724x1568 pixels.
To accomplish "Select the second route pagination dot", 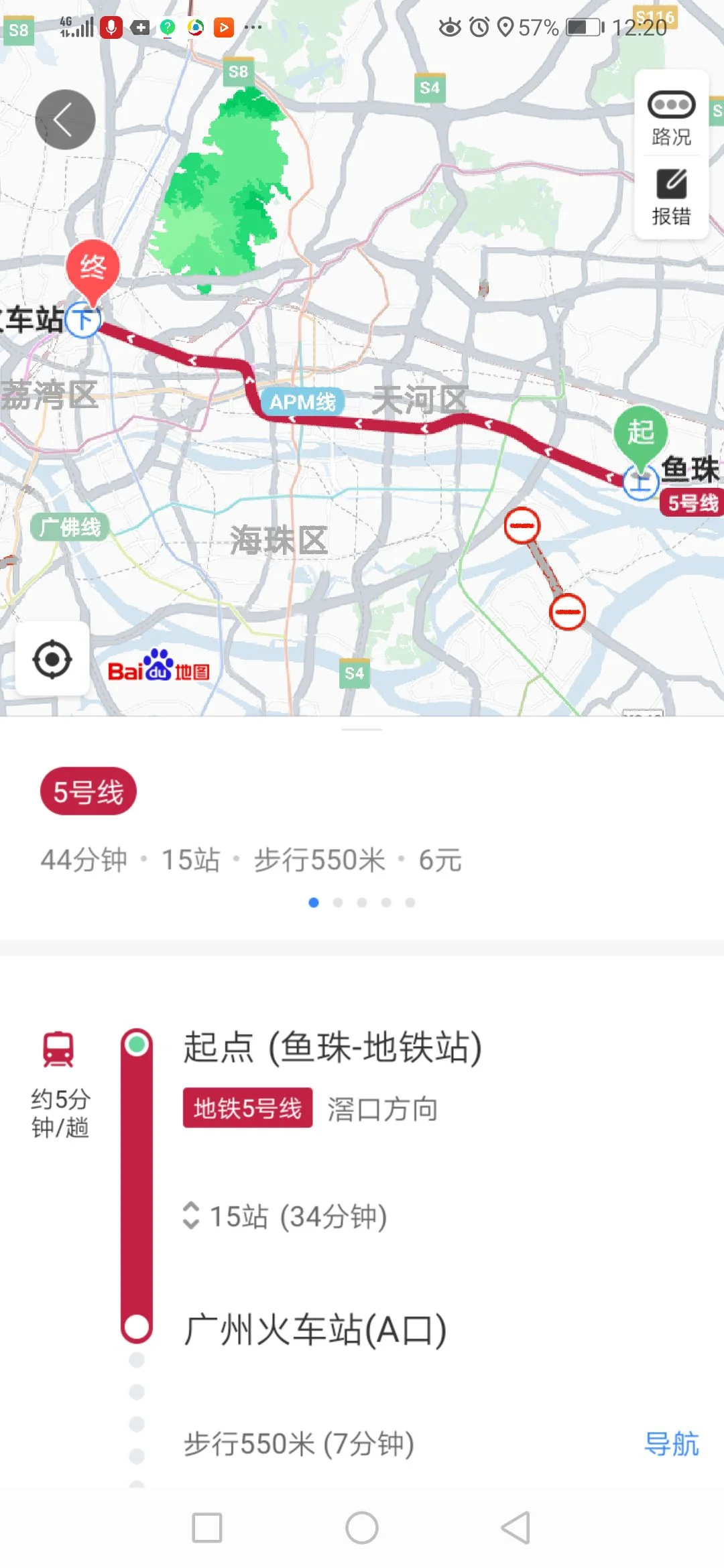I will coord(338,903).
